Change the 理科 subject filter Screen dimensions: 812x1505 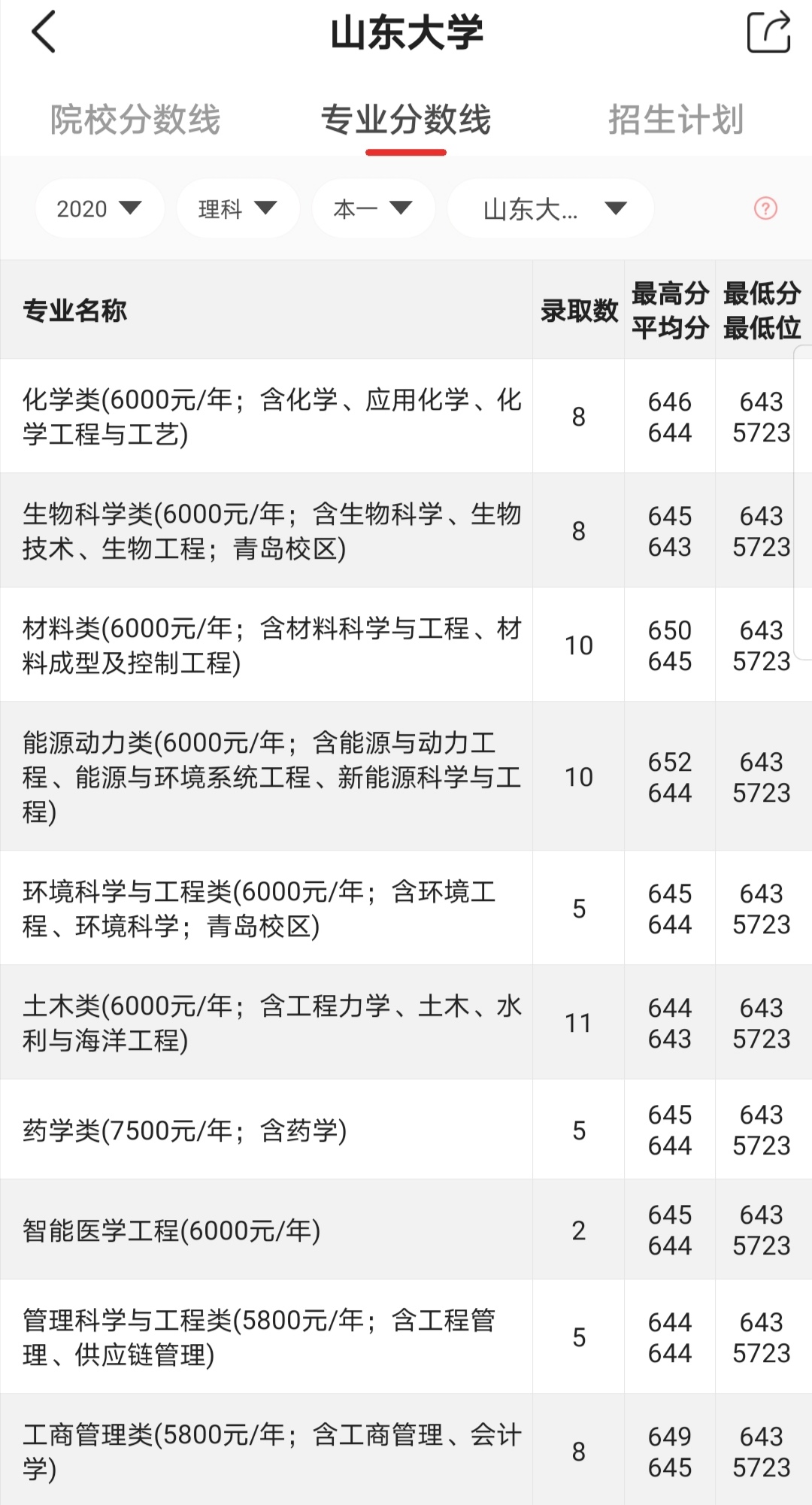[x=238, y=208]
